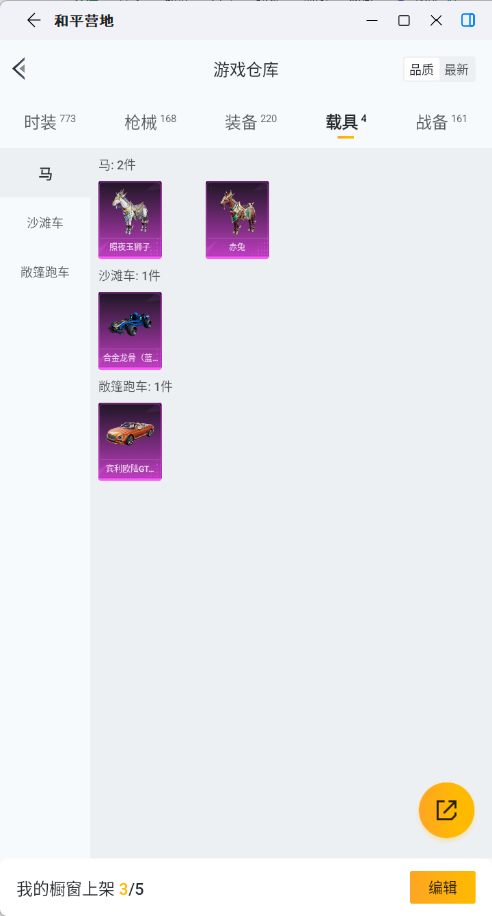
Task: Choose 敞篷跑车 in the side list
Action: tap(45, 272)
